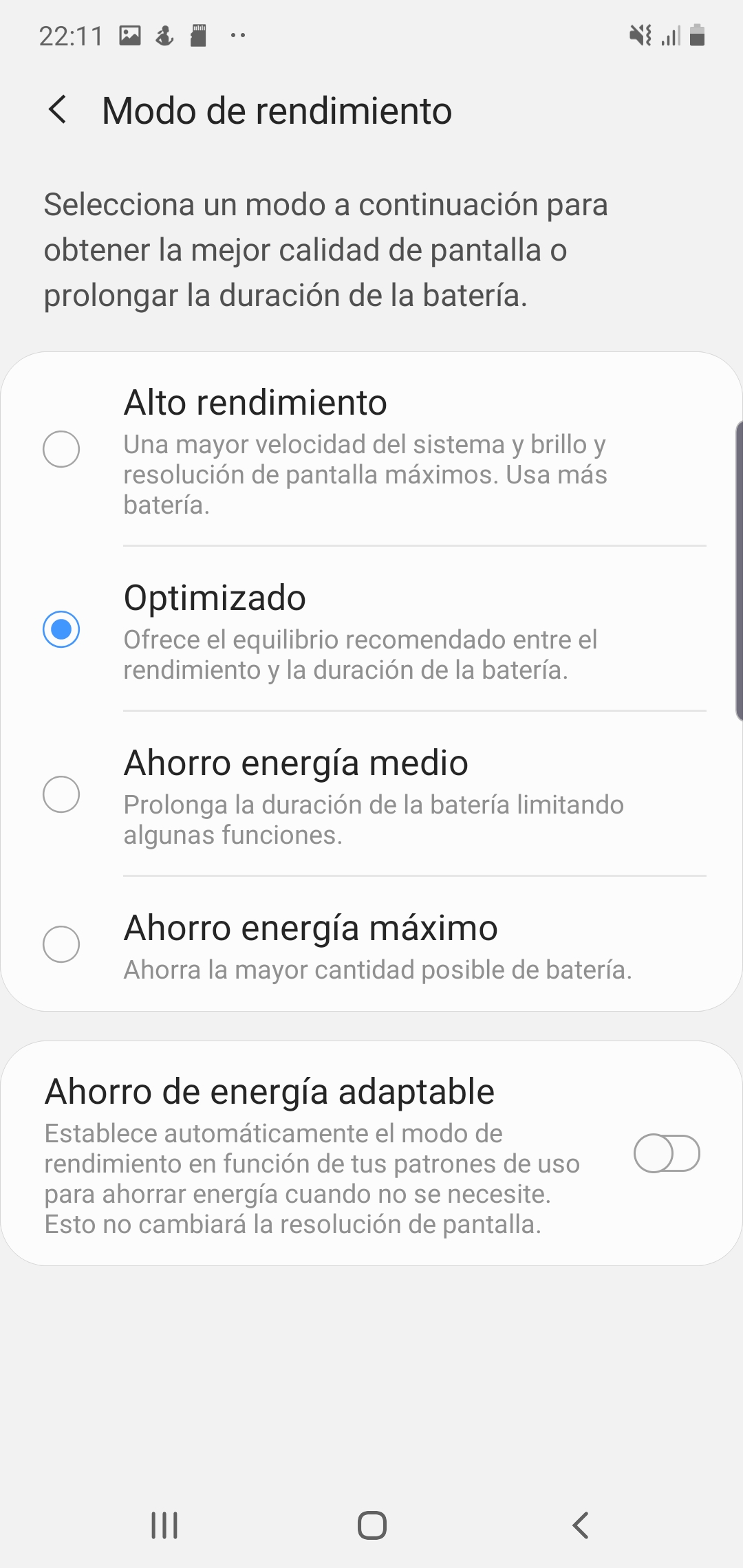Pick Ahorro energía máximo mode
The image size is (743, 1568).
tap(371, 944)
